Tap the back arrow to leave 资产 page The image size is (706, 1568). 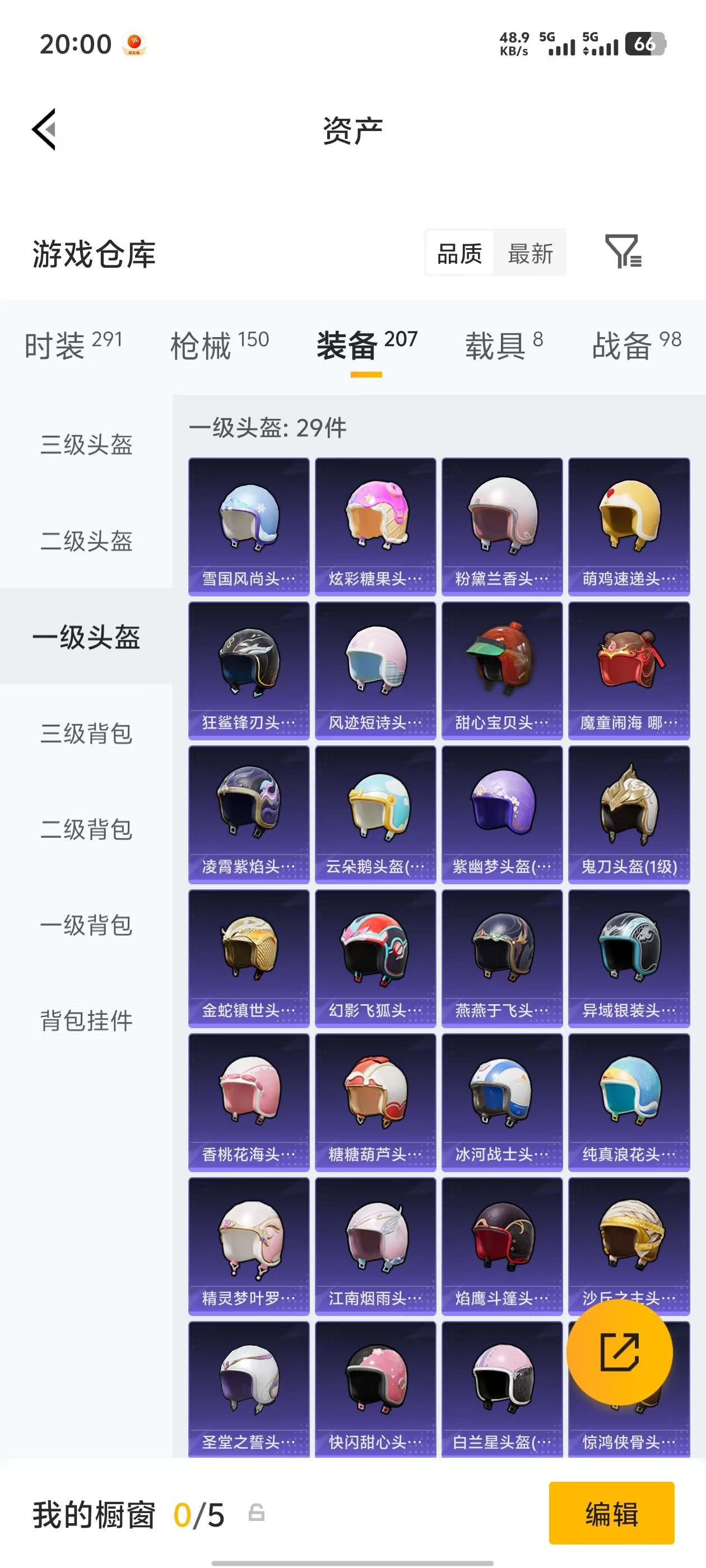(x=43, y=130)
